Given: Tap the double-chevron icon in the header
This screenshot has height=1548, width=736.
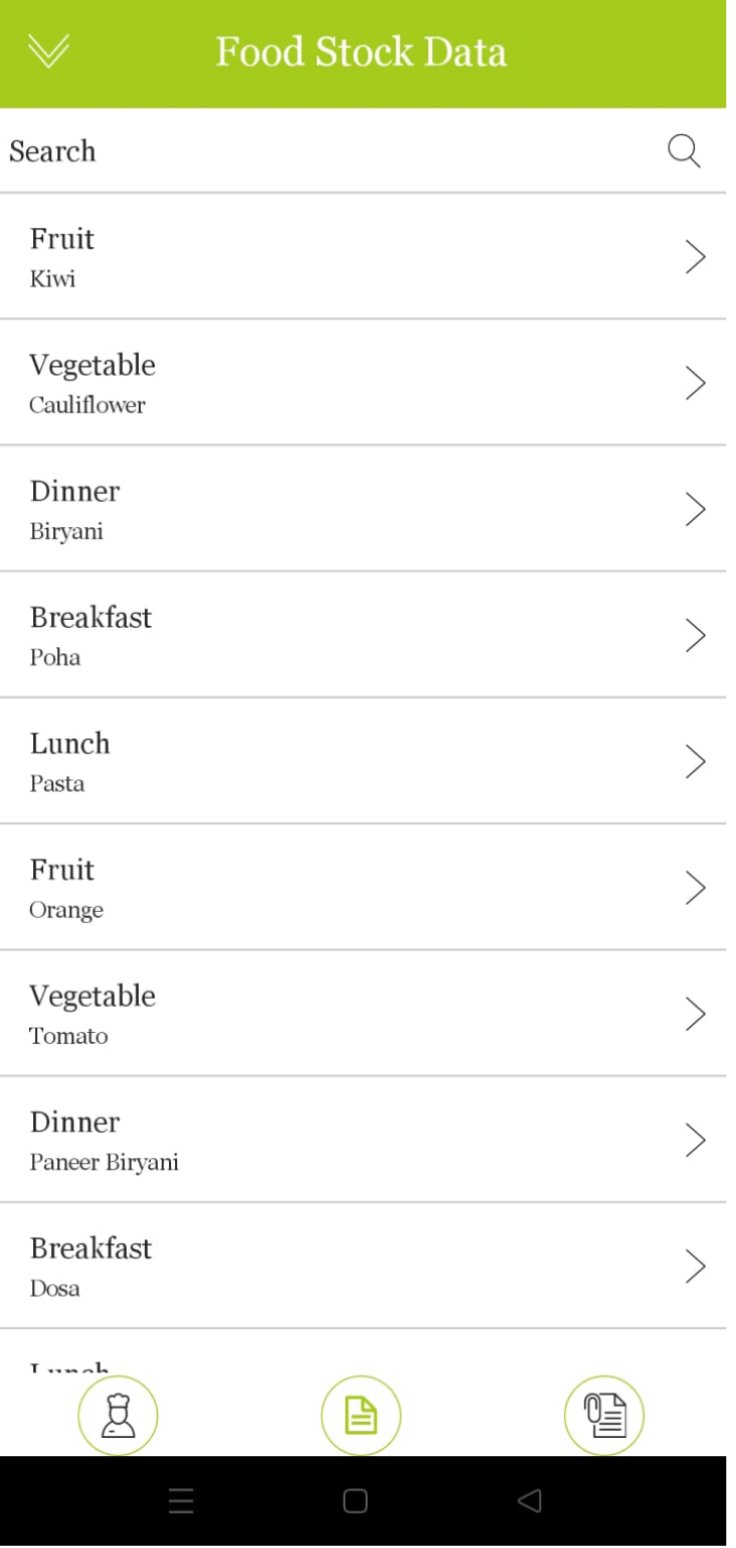Looking at the screenshot, I should (x=49, y=52).
